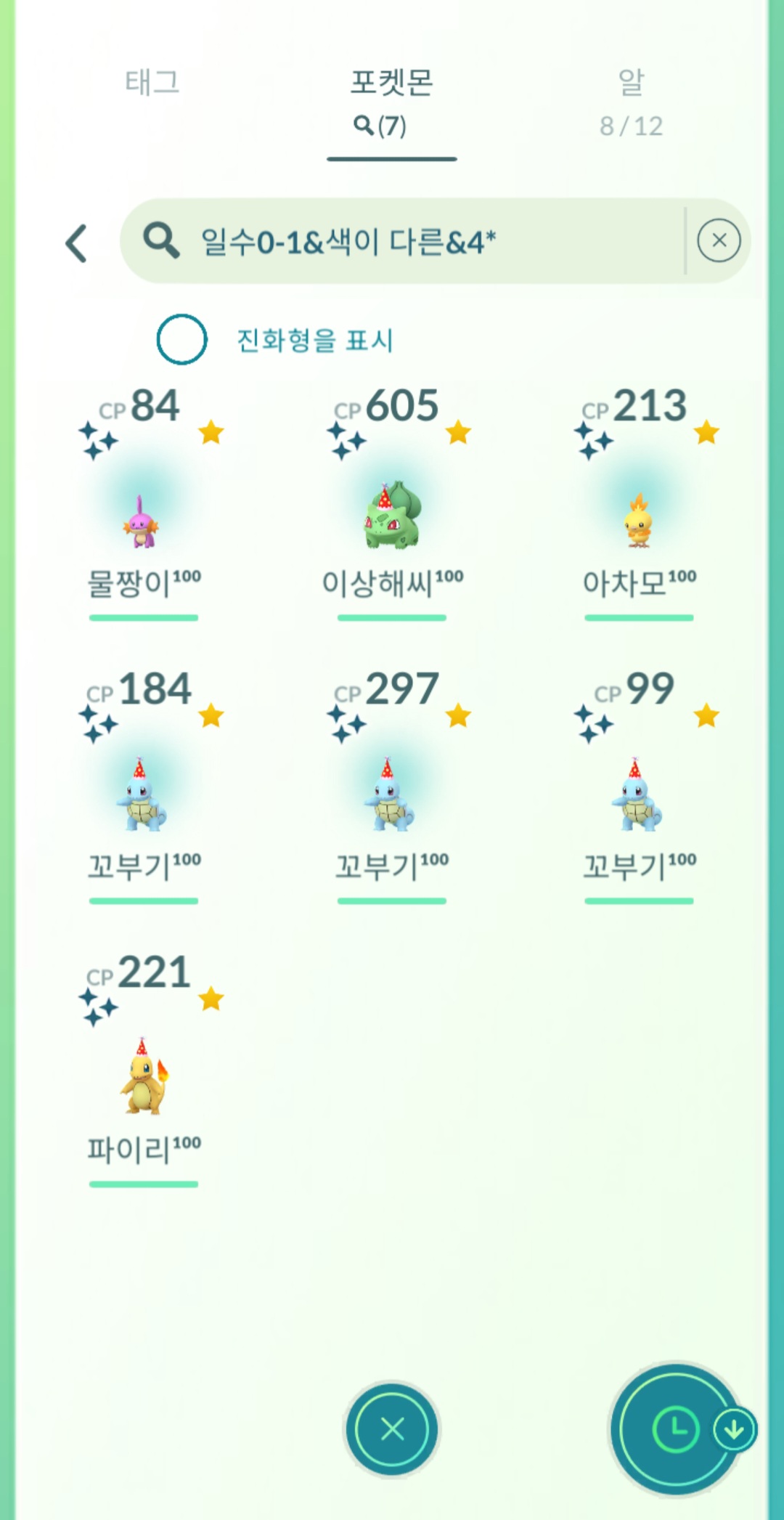Select 꼬부기 with CP 297

[392, 786]
